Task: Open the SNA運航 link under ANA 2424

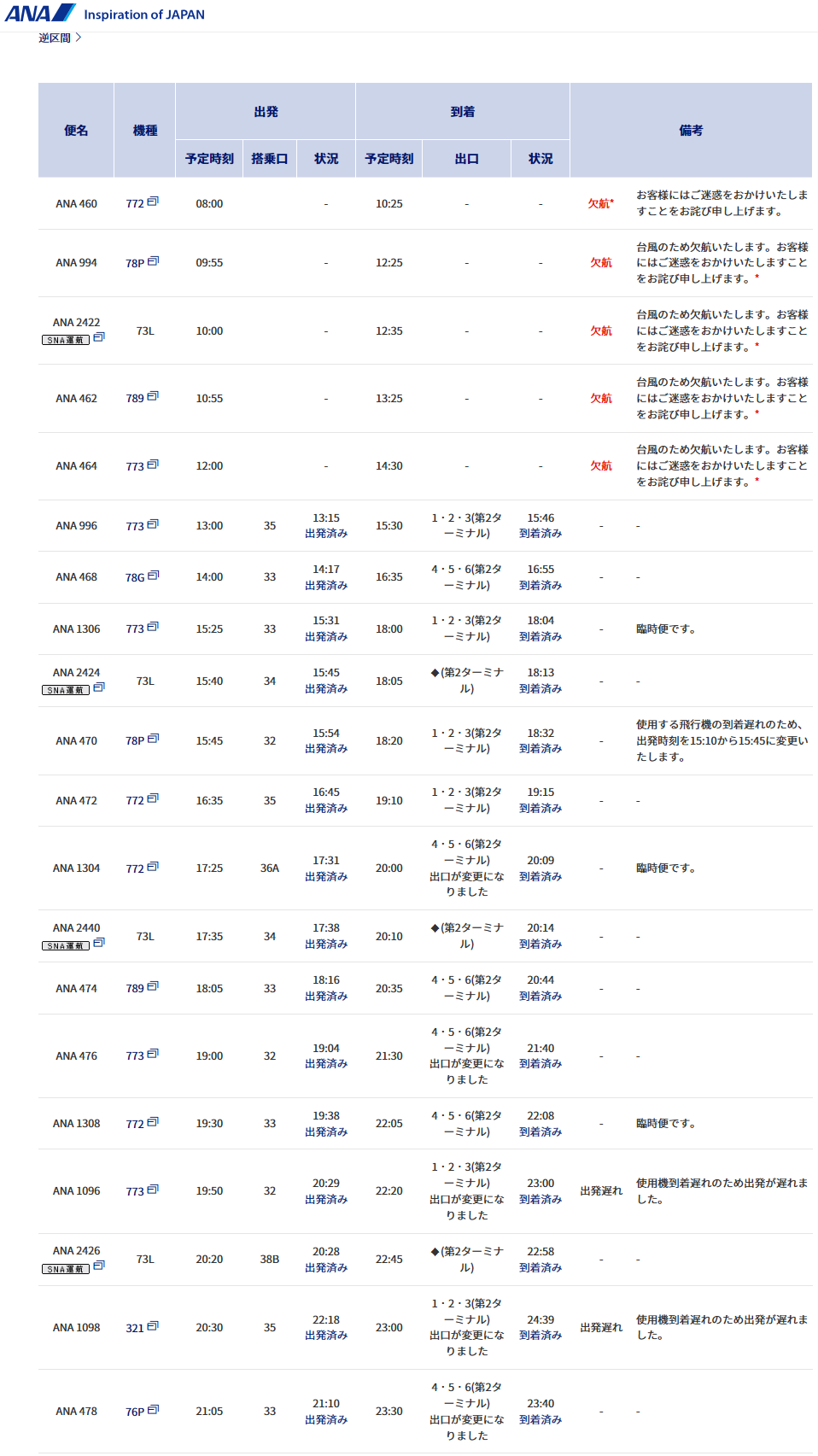Action: [x=67, y=690]
